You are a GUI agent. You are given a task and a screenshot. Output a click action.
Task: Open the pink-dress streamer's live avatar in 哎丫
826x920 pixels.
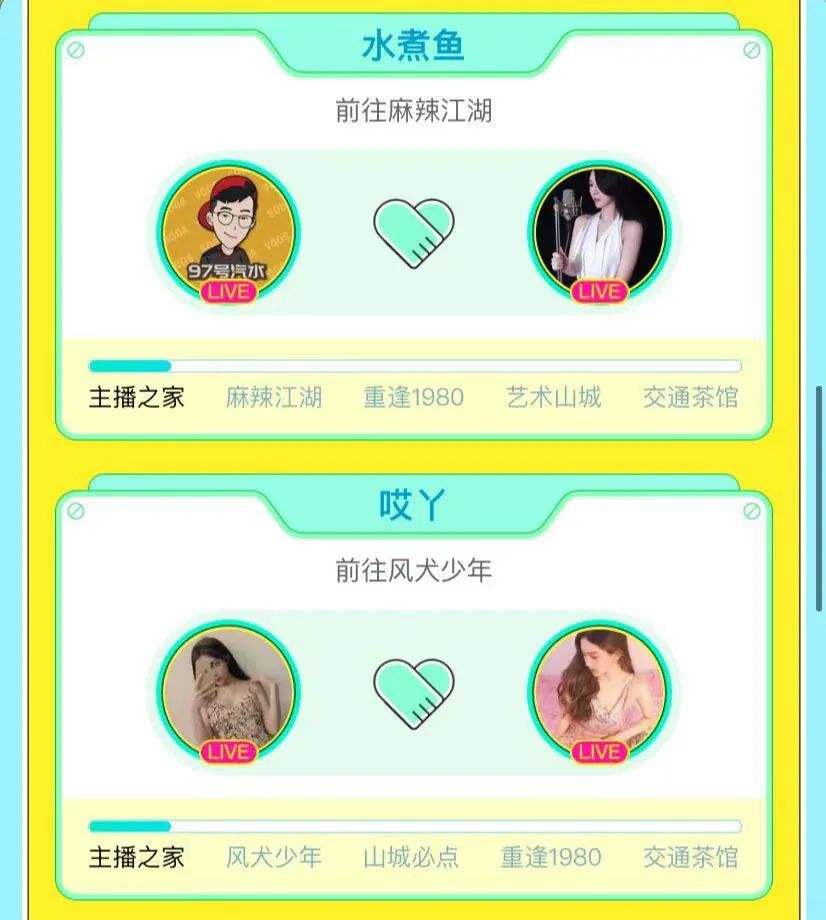click(x=598, y=692)
